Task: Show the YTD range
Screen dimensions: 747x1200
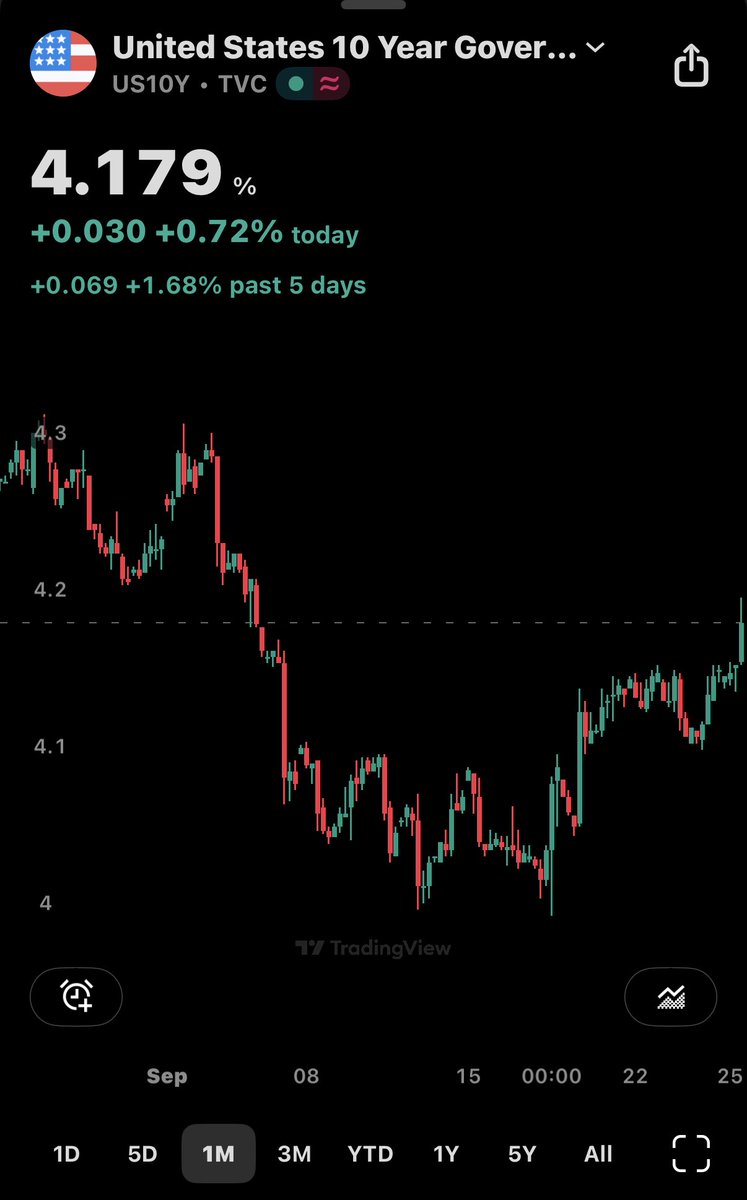Action: tap(370, 1153)
